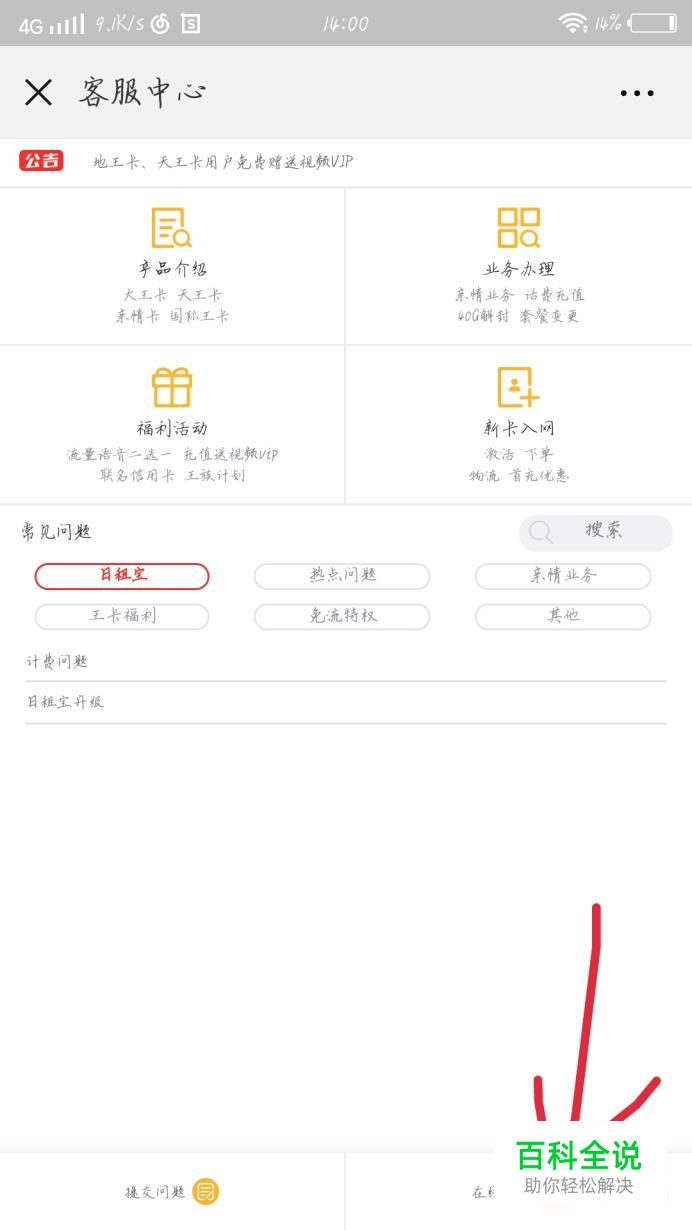The width and height of the screenshot is (692, 1230).
Task: Select the 免流特权 category chip
Action: (x=342, y=616)
